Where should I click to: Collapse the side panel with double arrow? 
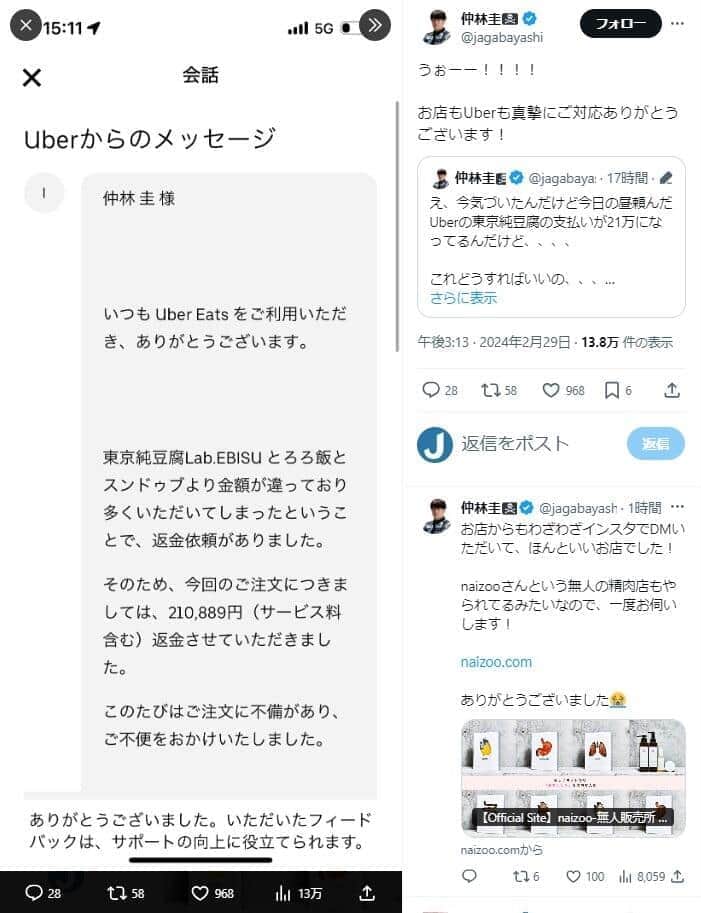click(374, 24)
